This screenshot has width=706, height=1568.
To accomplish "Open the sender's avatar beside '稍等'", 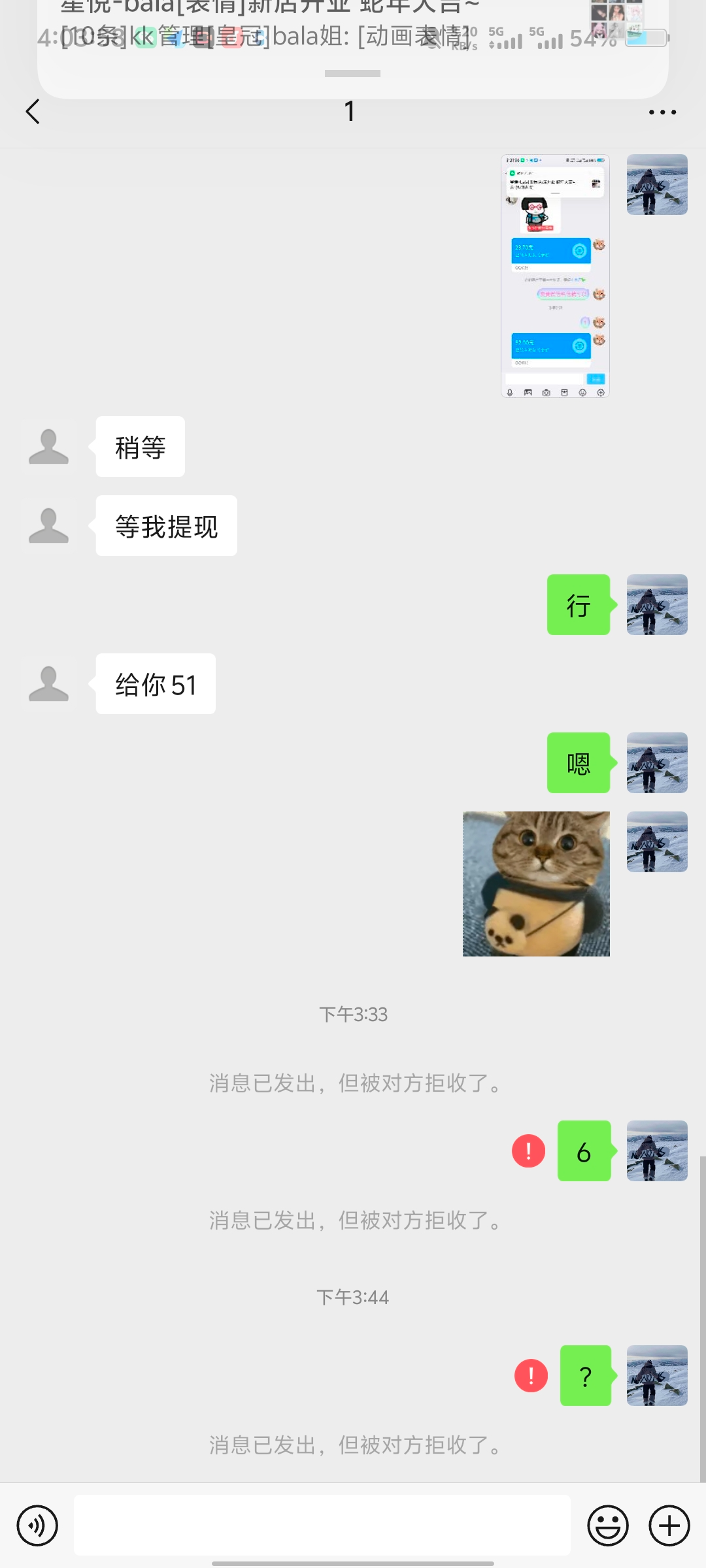I will click(49, 447).
